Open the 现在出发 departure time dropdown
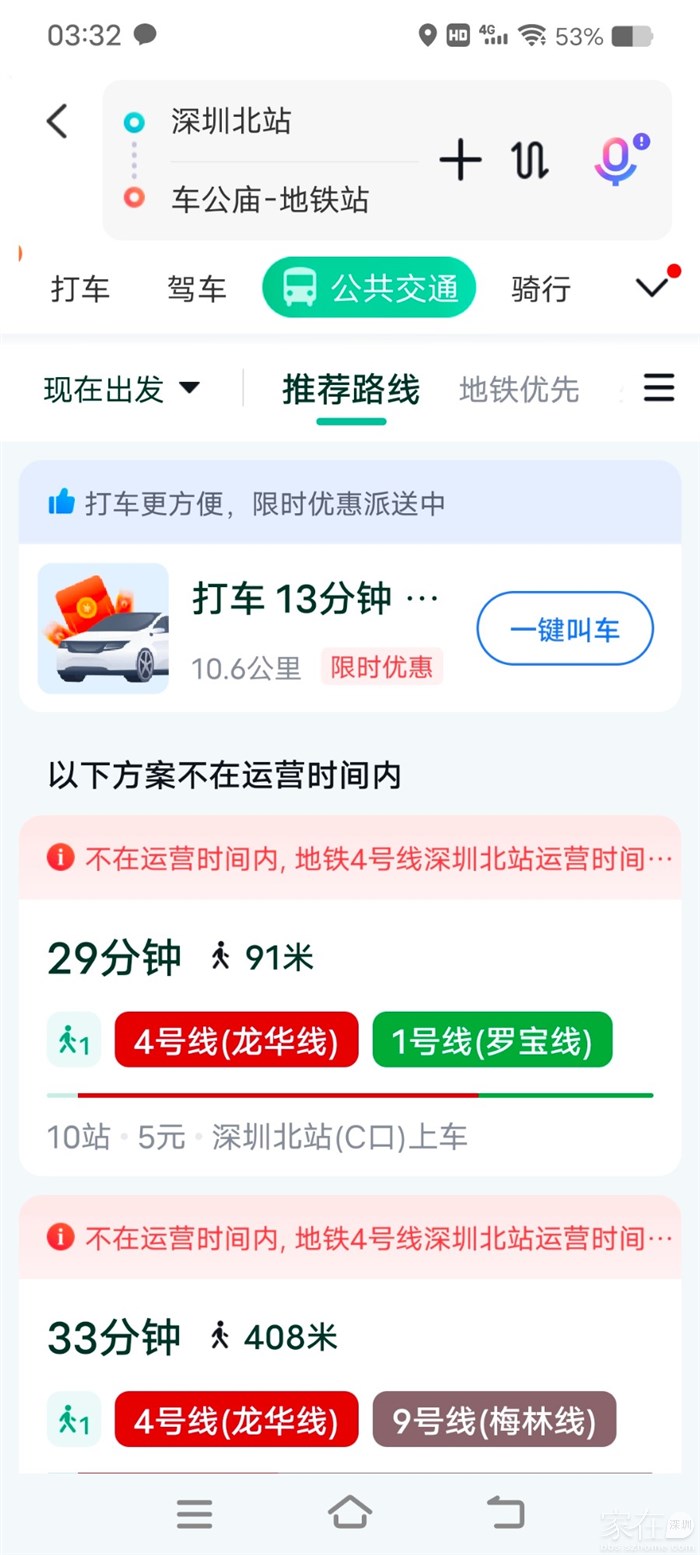Viewport: 700px width, 1555px height. (x=122, y=388)
